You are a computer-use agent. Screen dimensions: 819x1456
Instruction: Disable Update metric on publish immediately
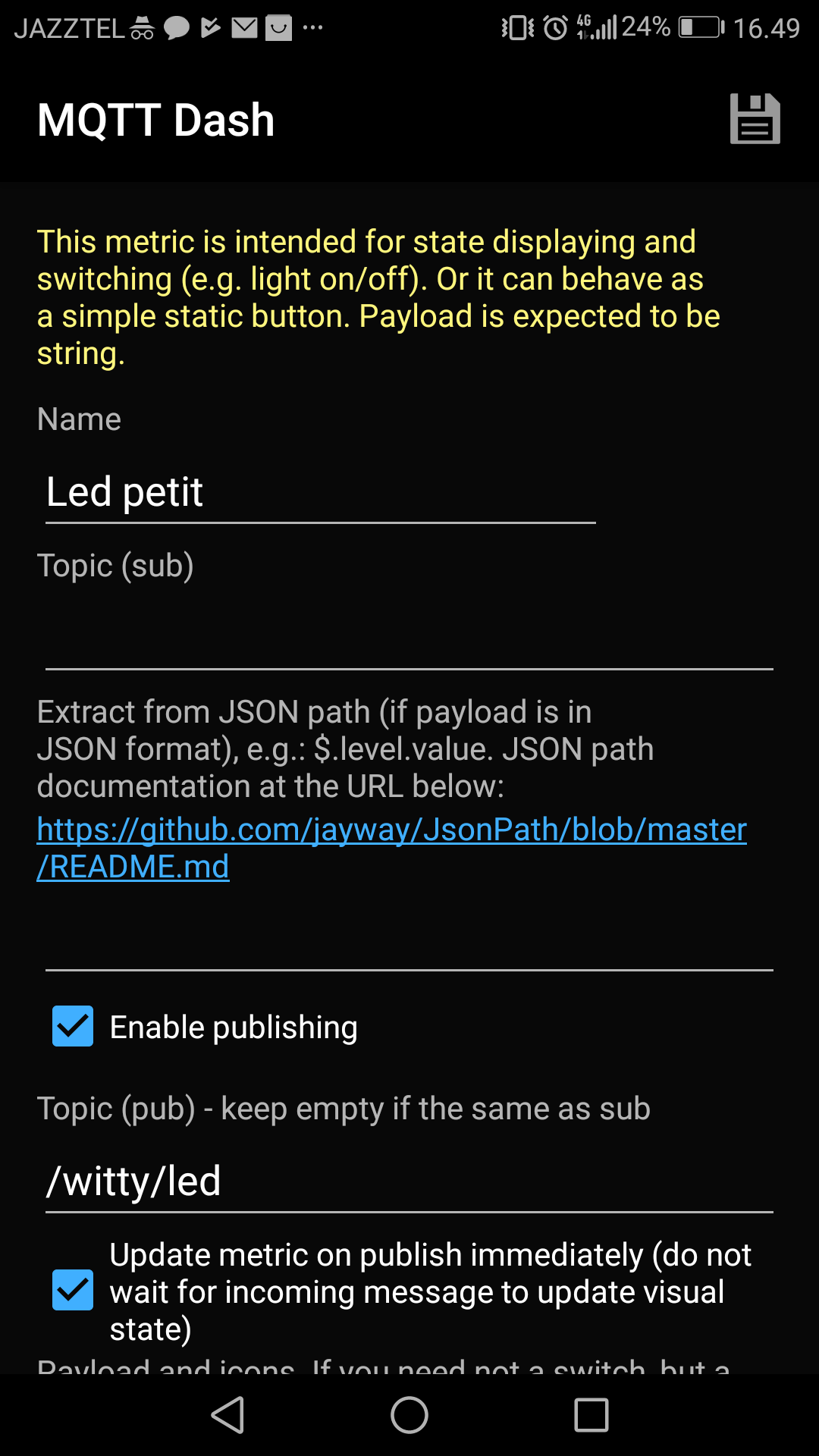pyautogui.click(x=73, y=1290)
